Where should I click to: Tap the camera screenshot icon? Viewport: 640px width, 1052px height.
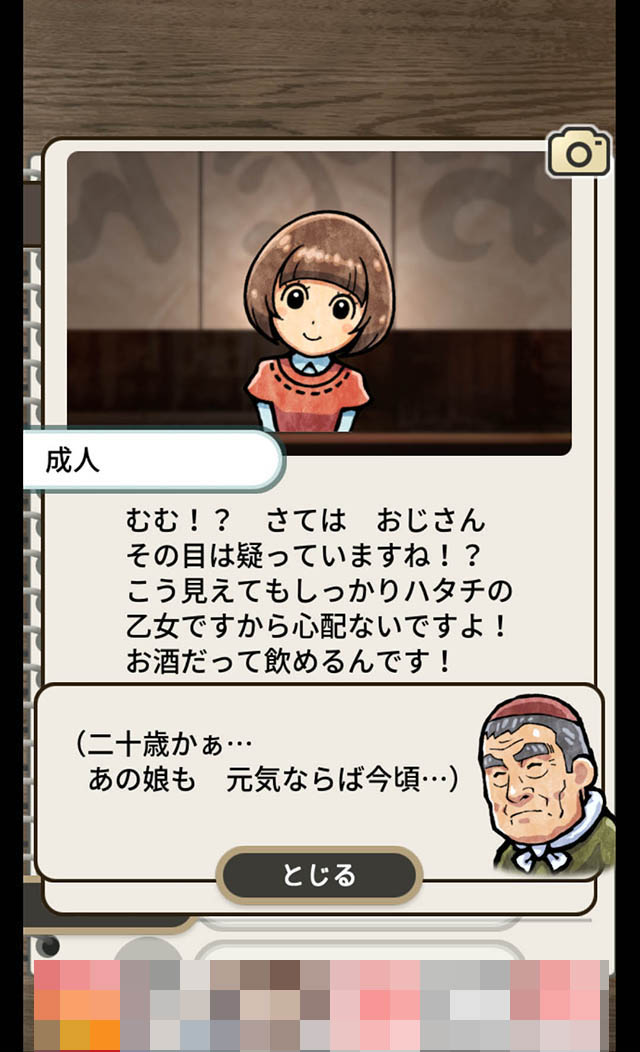(578, 152)
